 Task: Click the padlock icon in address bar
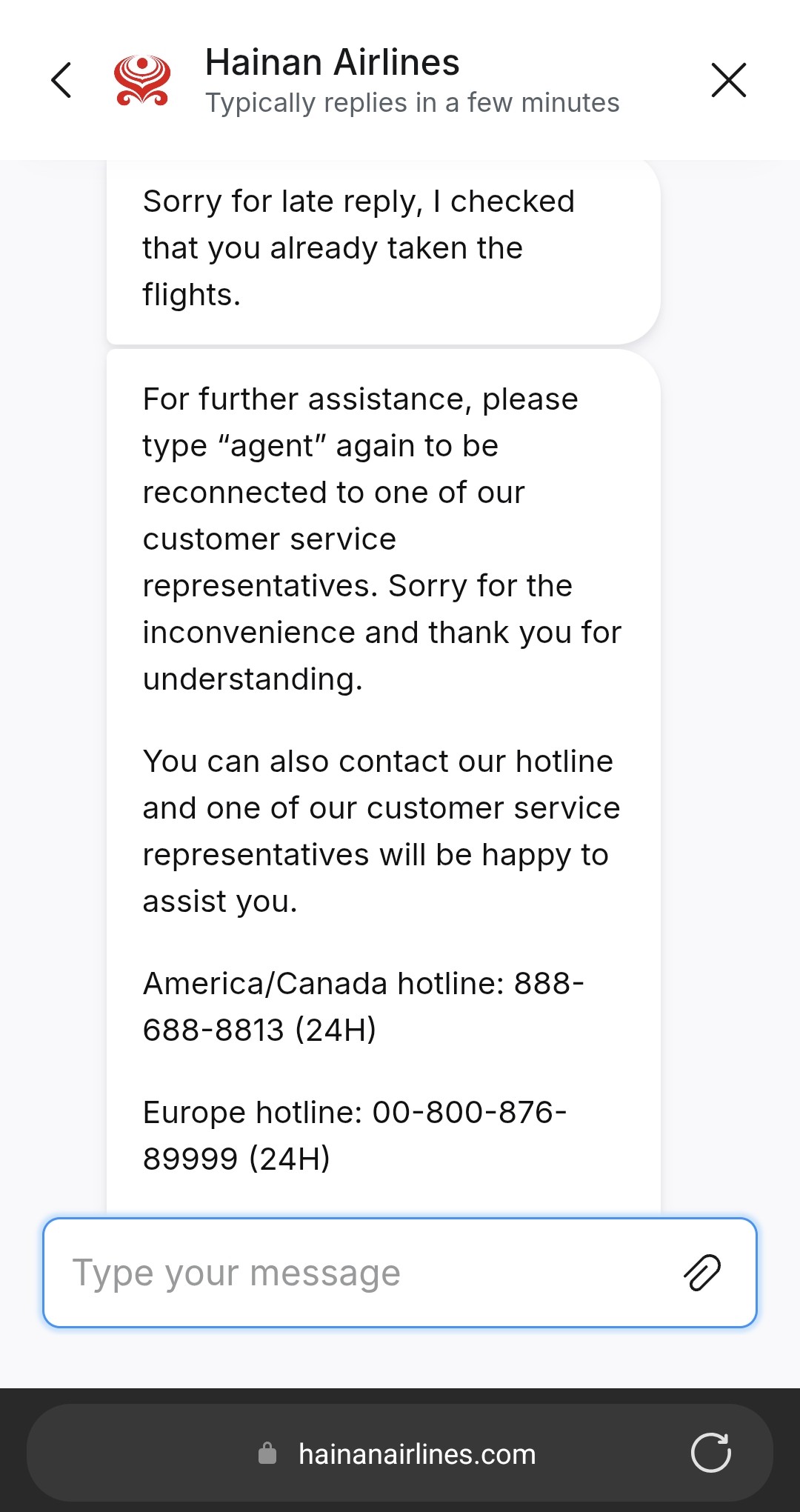pos(268,1453)
